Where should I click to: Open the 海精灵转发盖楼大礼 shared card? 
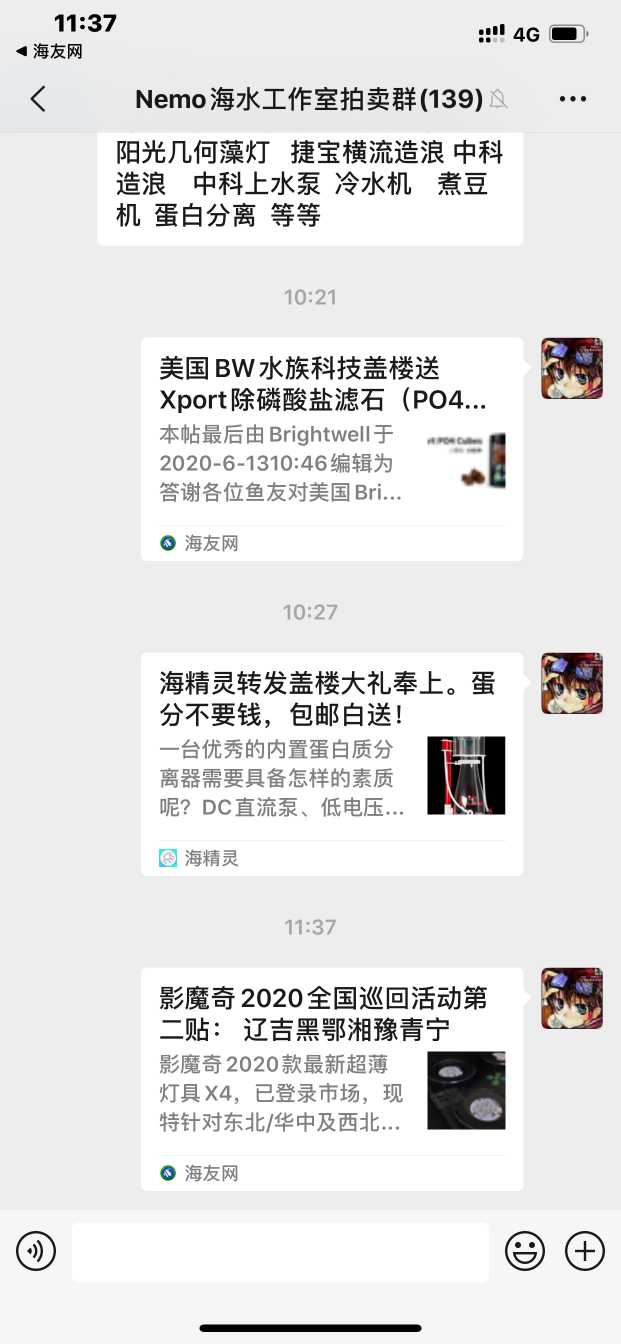pos(331,764)
